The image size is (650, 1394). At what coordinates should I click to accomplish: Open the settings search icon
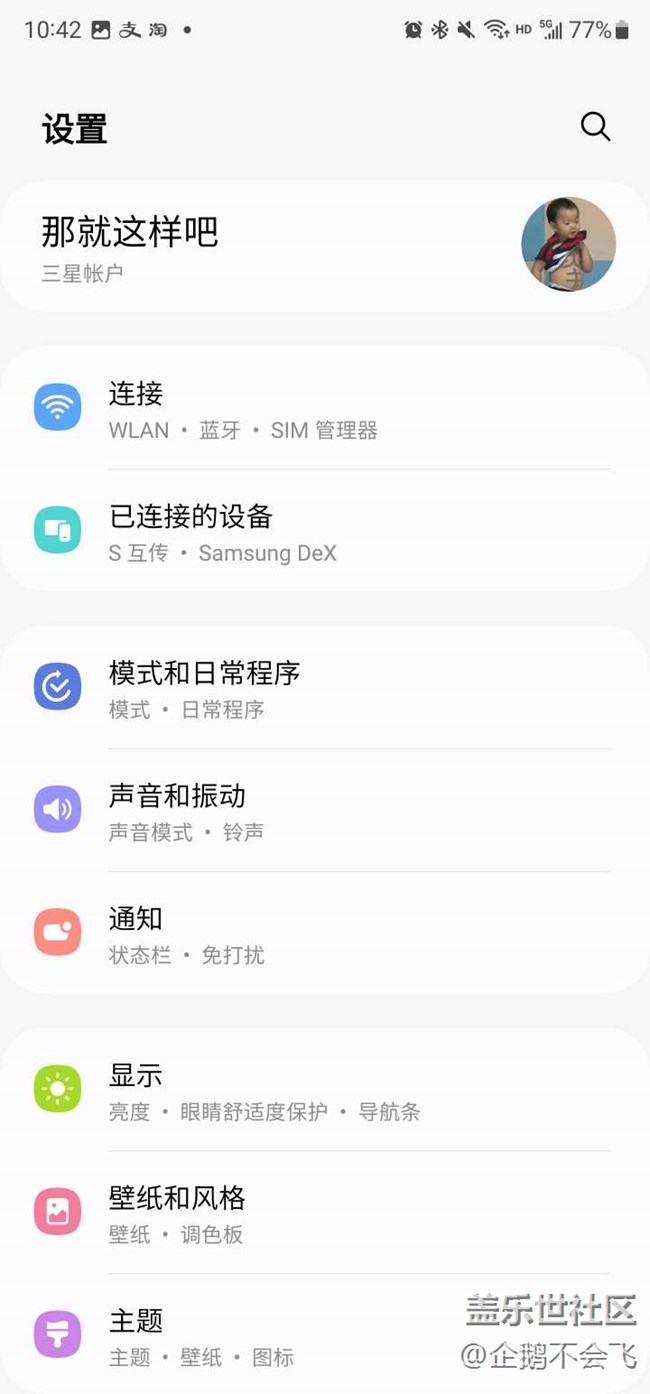point(595,127)
